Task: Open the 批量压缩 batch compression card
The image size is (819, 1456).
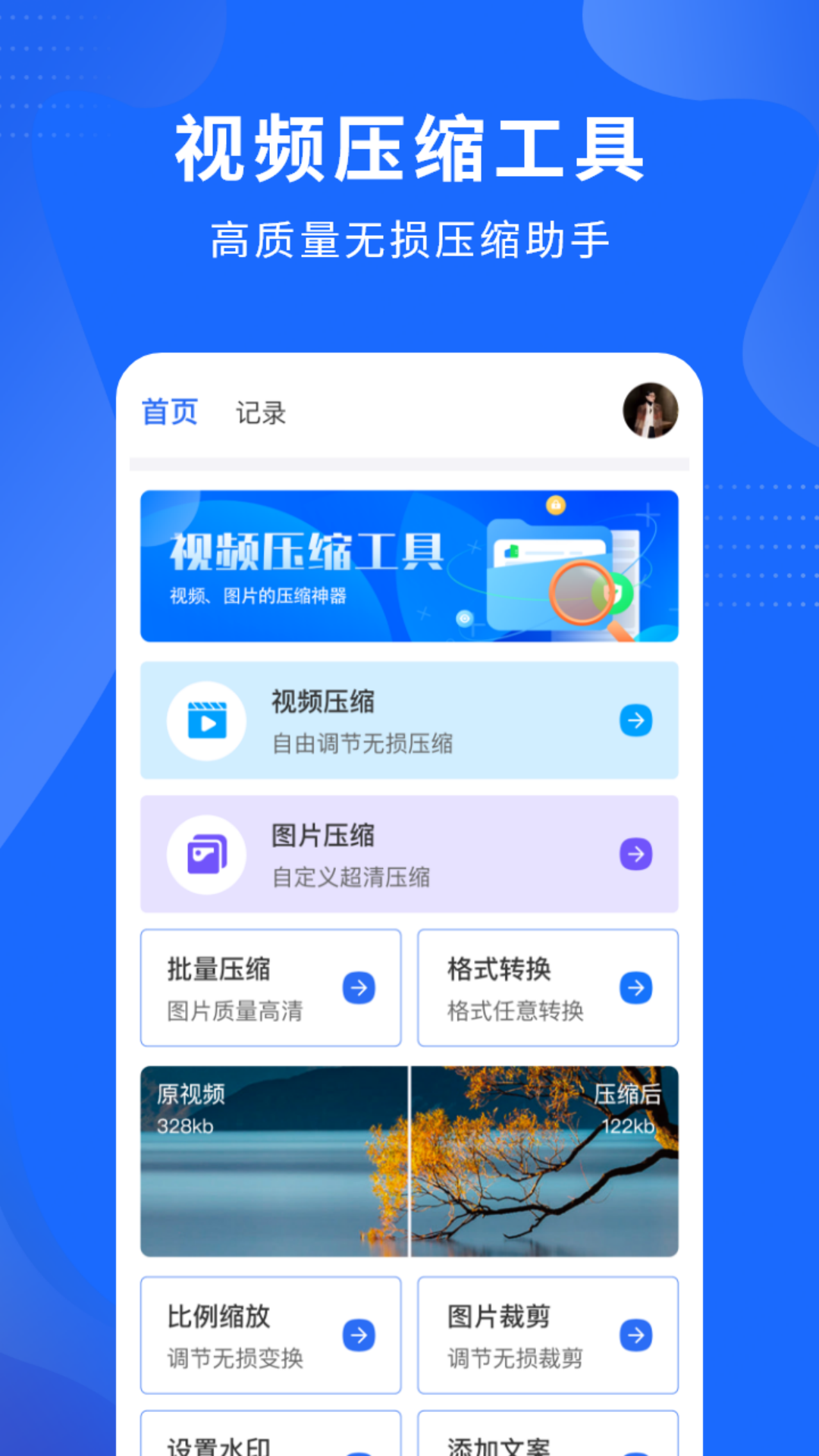Action: click(270, 987)
